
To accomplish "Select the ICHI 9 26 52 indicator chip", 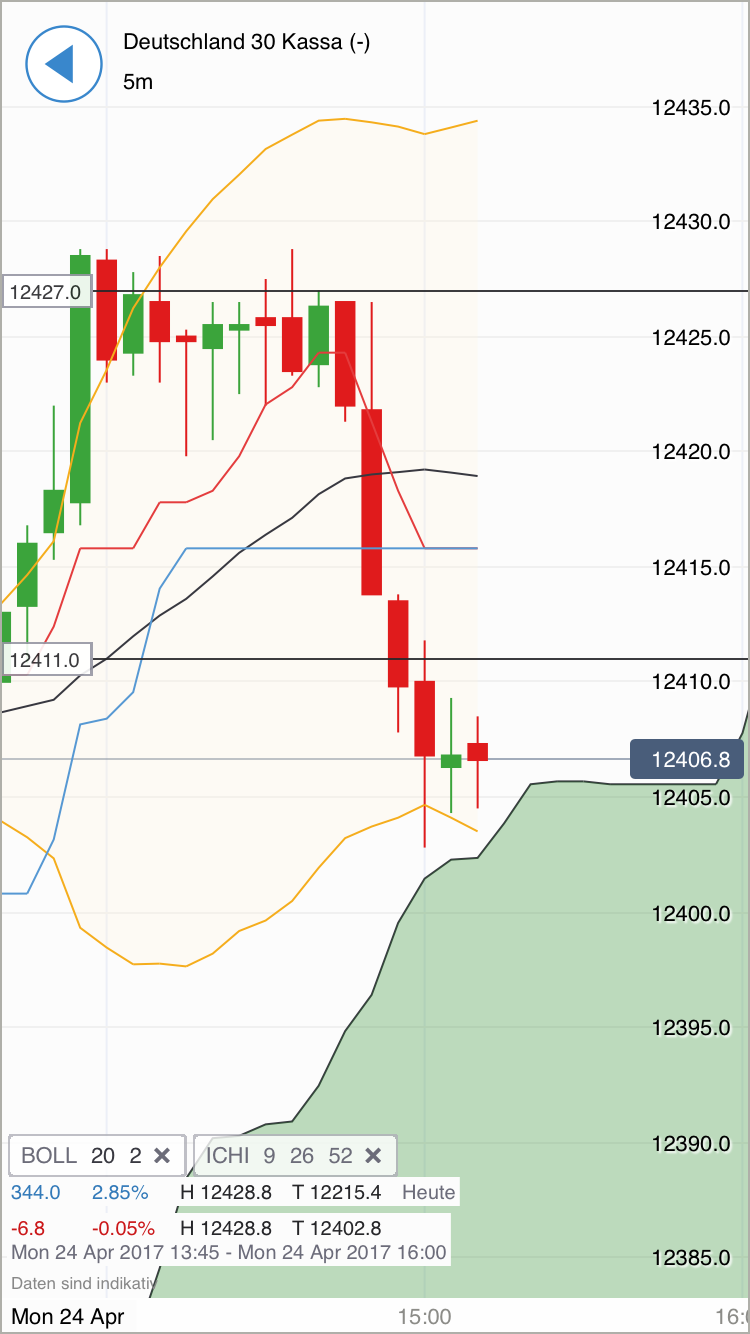I will [x=280, y=1155].
